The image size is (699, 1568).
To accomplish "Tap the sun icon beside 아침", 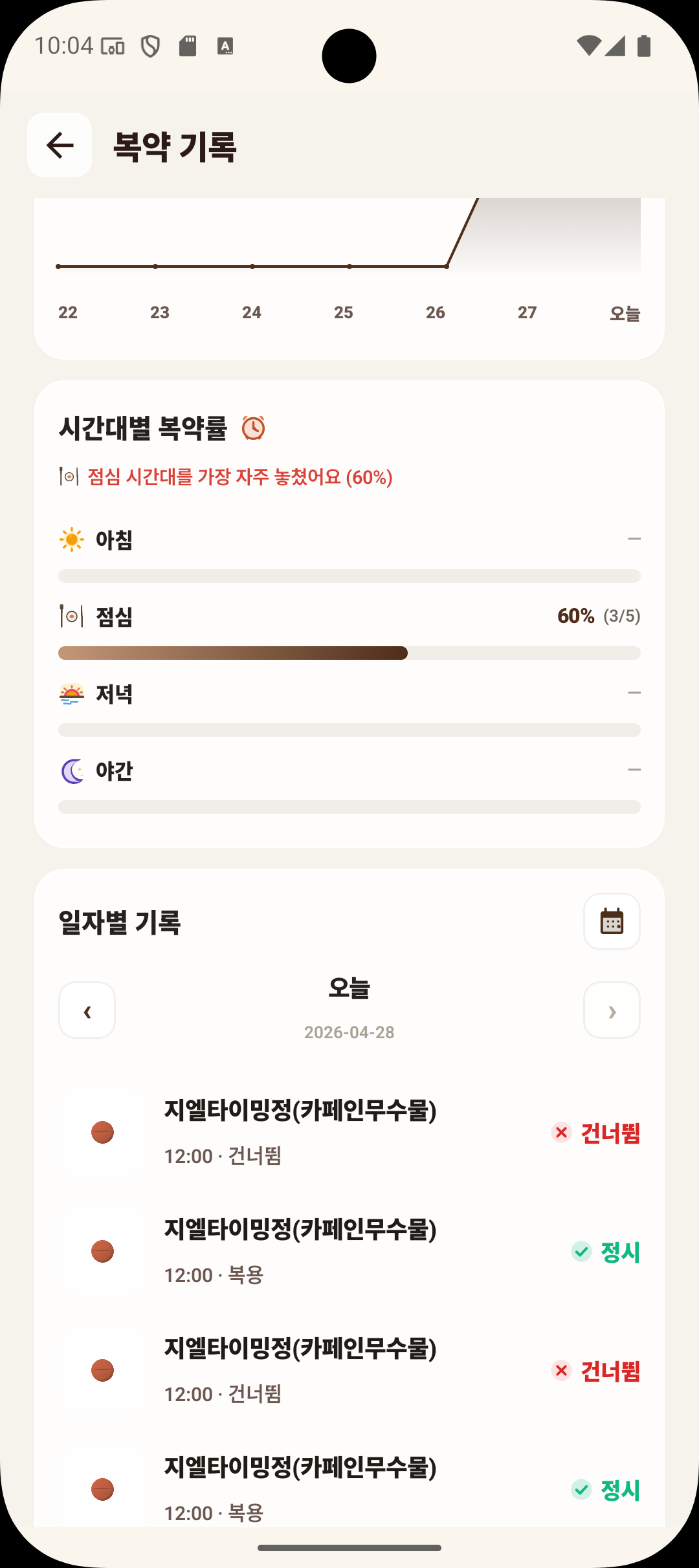I will click(x=71, y=539).
